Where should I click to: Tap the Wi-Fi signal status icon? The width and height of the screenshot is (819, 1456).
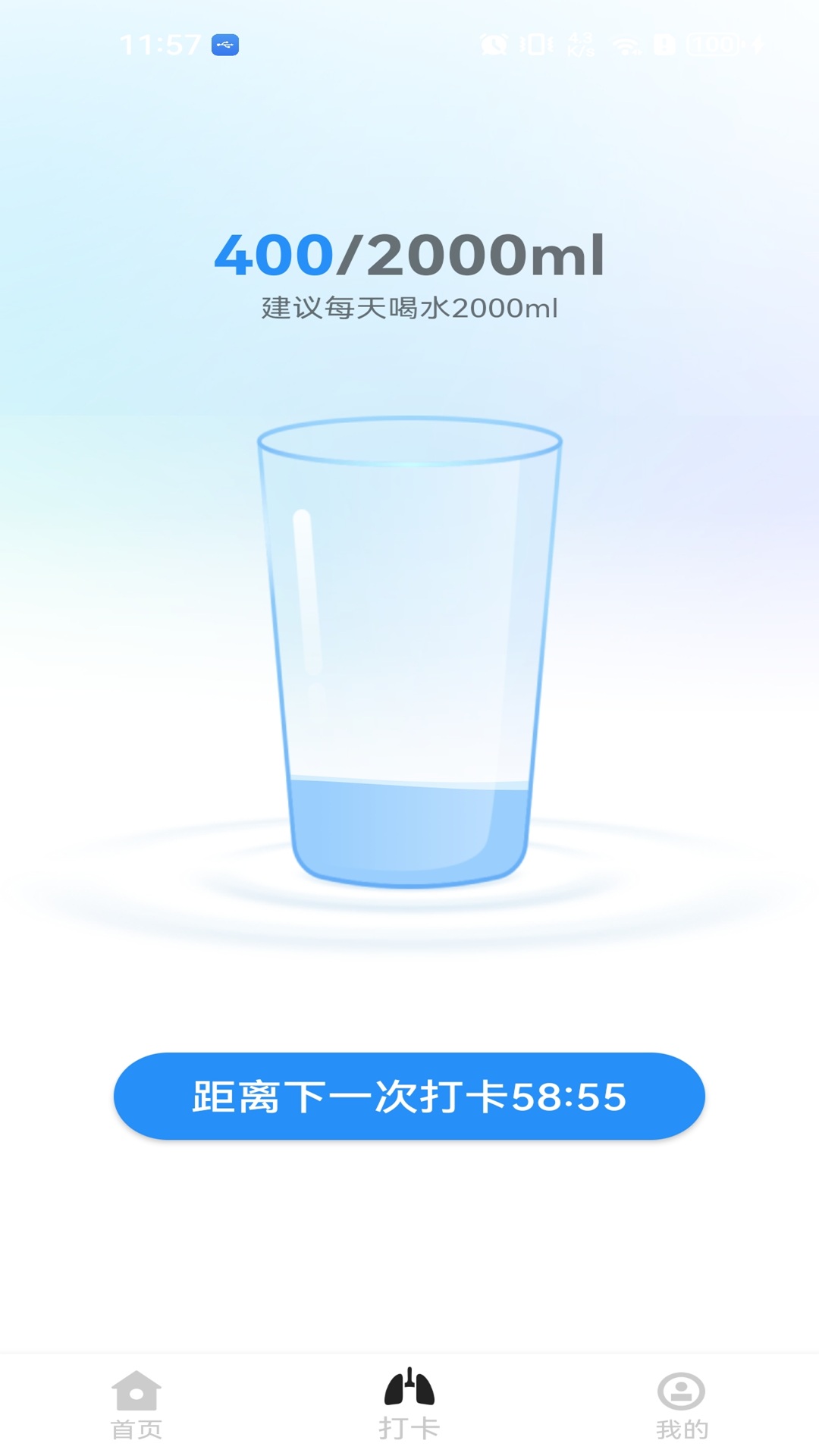click(x=624, y=45)
